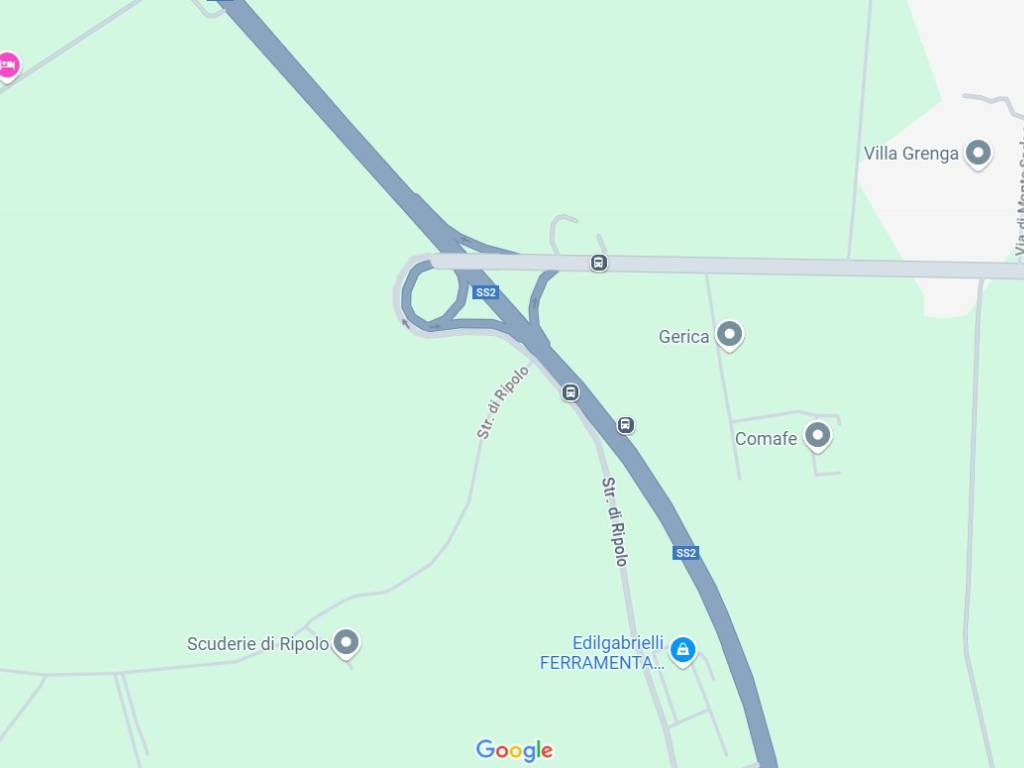View Scuderie di Ripolo place details
This screenshot has width=1024, height=768.
(346, 642)
